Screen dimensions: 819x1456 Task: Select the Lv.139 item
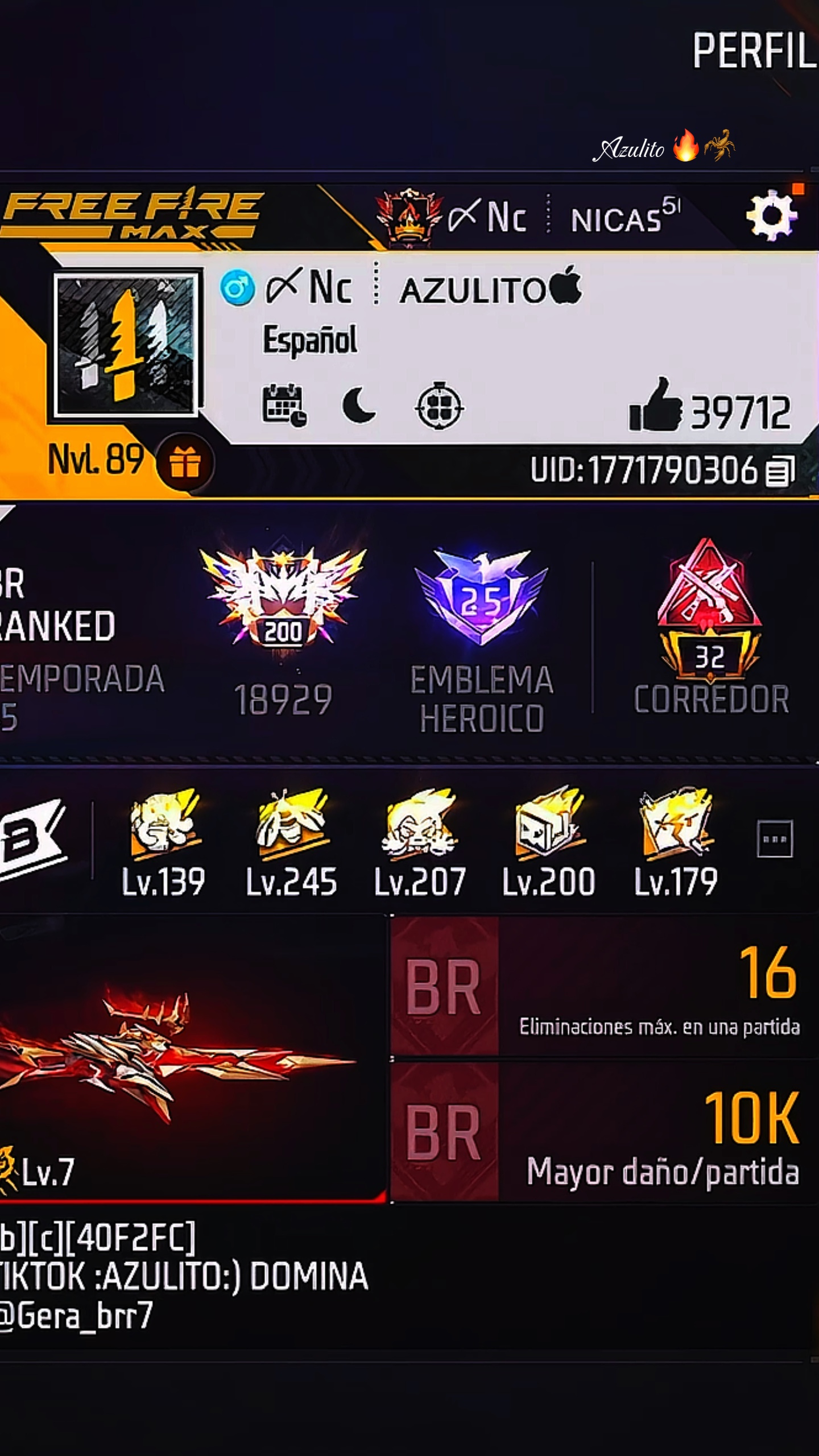pos(164,842)
